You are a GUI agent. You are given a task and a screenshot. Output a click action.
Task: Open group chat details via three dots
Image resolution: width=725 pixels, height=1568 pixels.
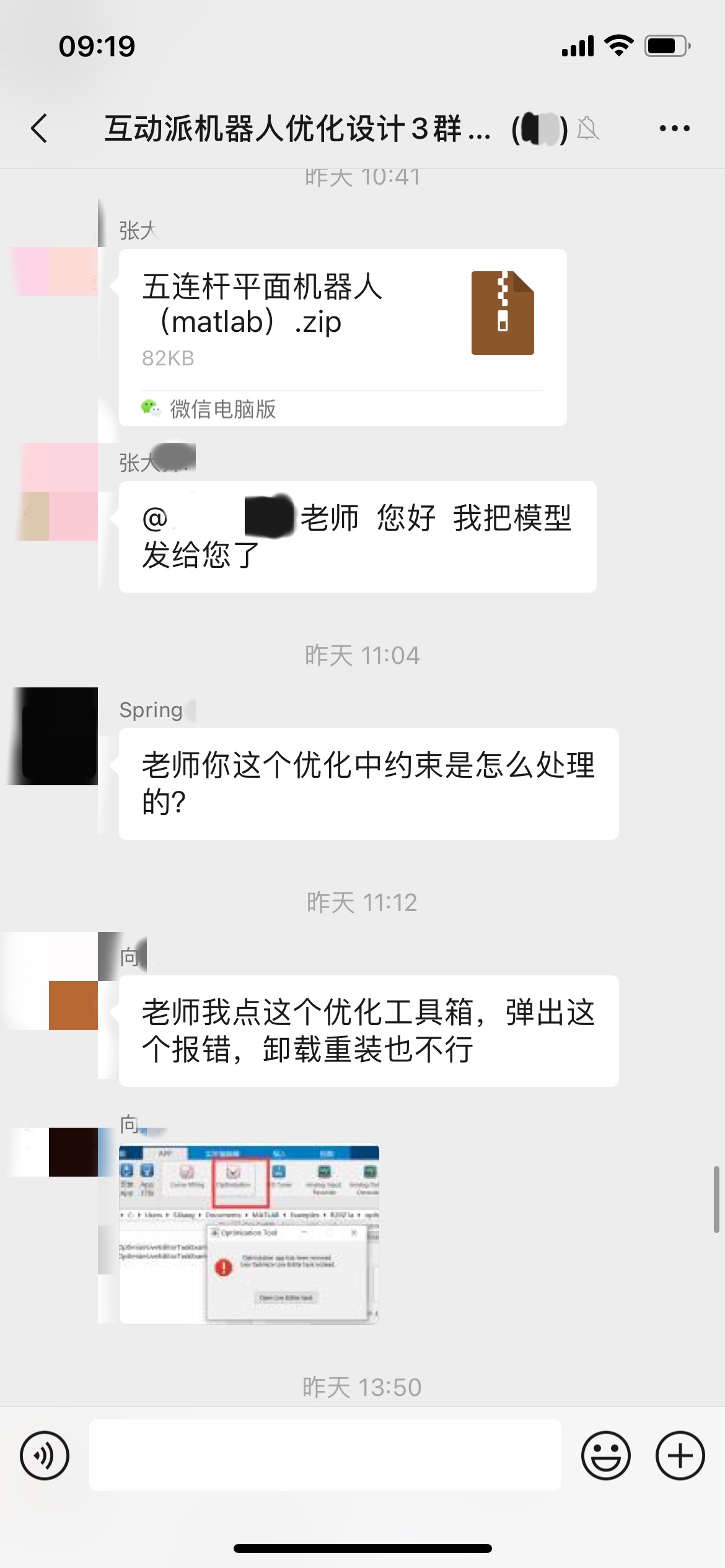[x=674, y=129]
